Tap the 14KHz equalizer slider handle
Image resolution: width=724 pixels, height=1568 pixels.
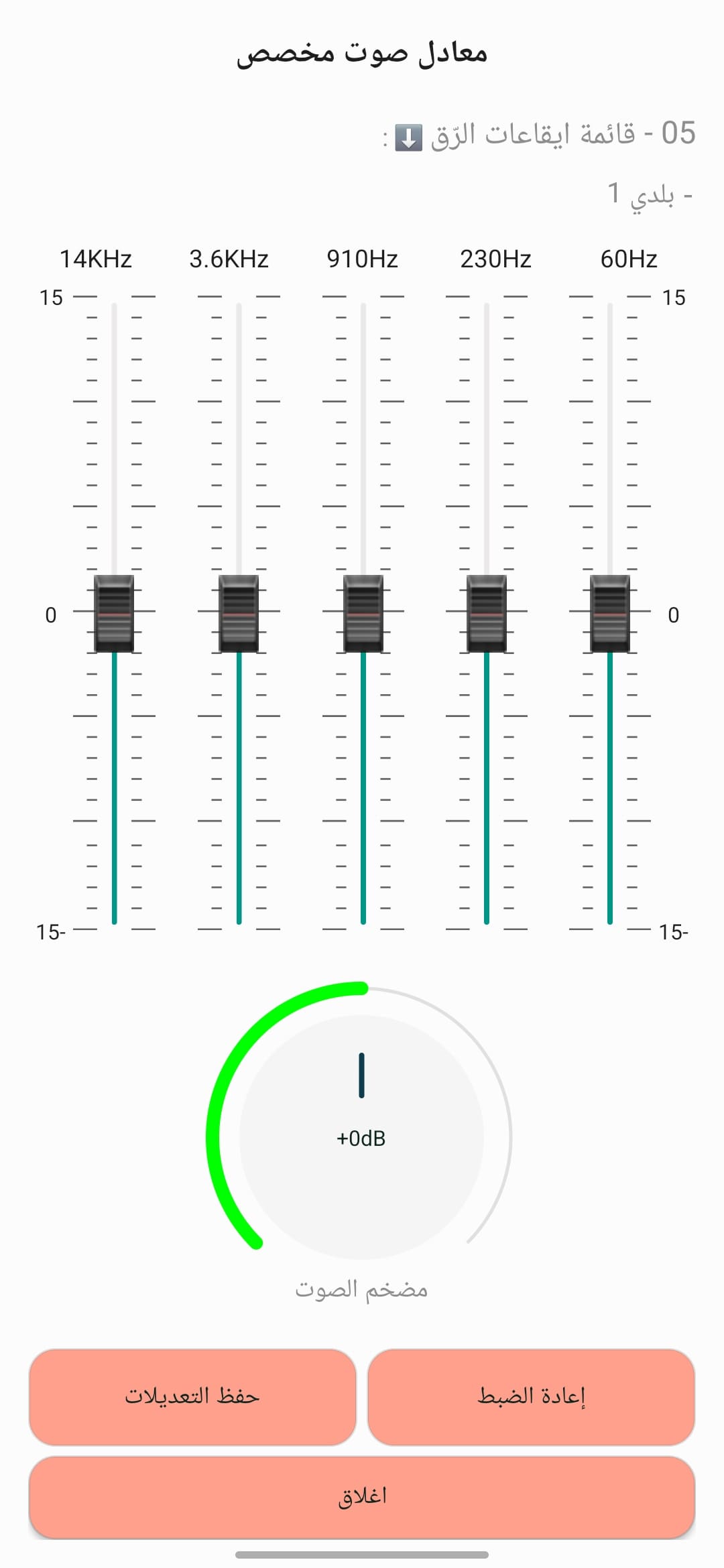[114, 613]
